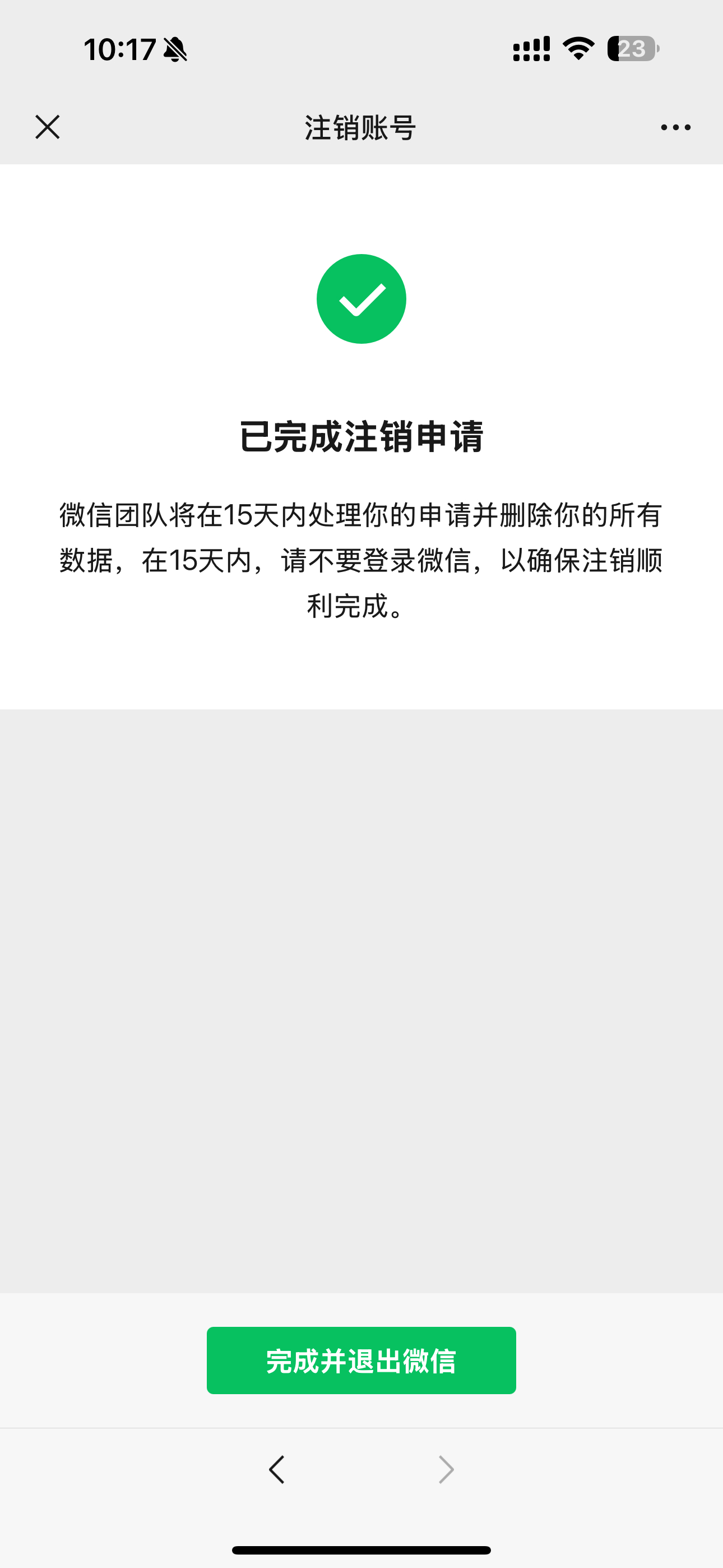Open the three-dot overflow menu
Viewport: 723px width, 1568px height.
pyautogui.click(x=675, y=127)
